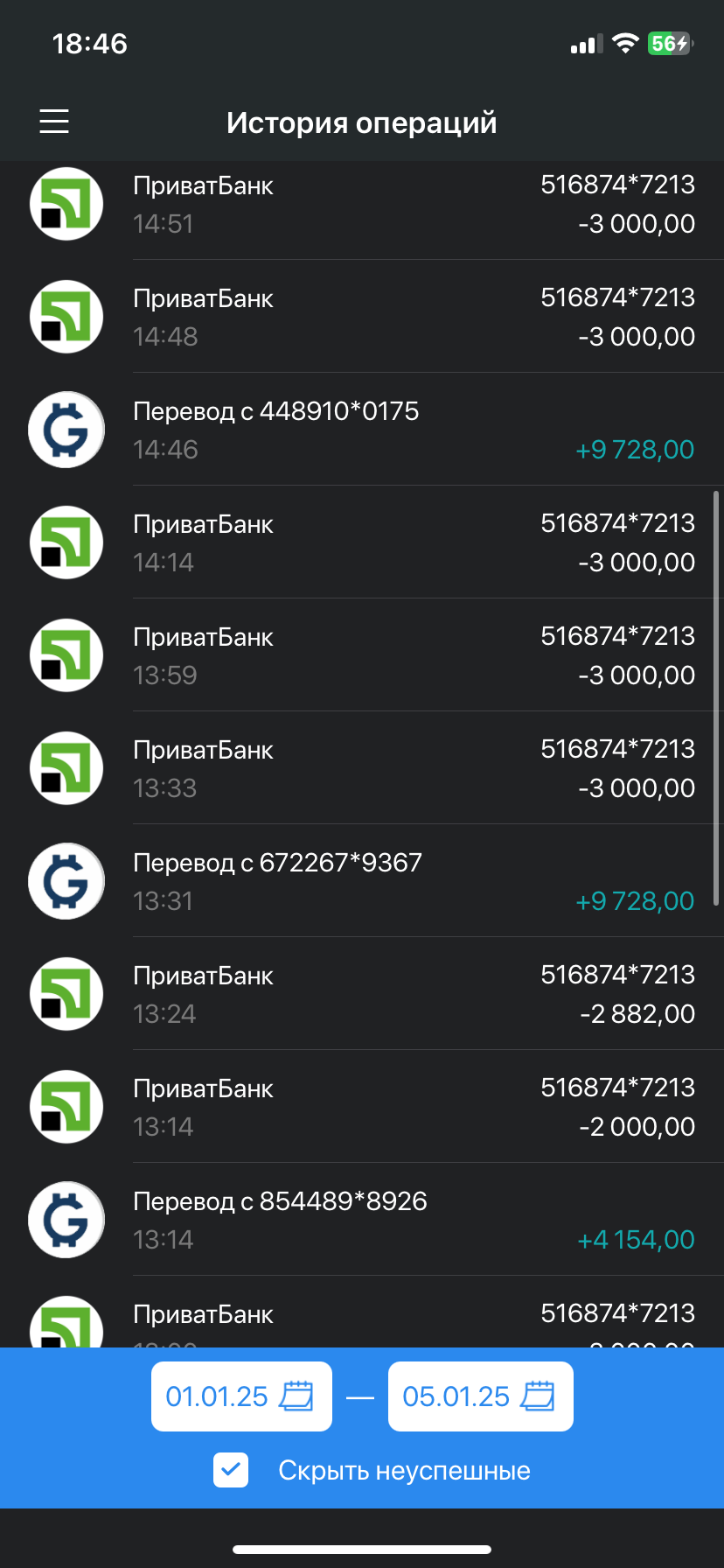Open the ПриватБанк transaction at 13:33
724x1568 pixels.
[x=362, y=768]
